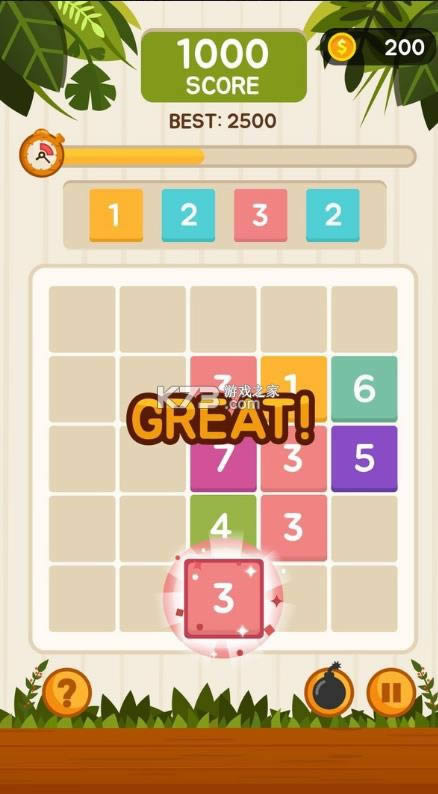
Task: Tap the orange 1 tile on the board
Action: 294,384
